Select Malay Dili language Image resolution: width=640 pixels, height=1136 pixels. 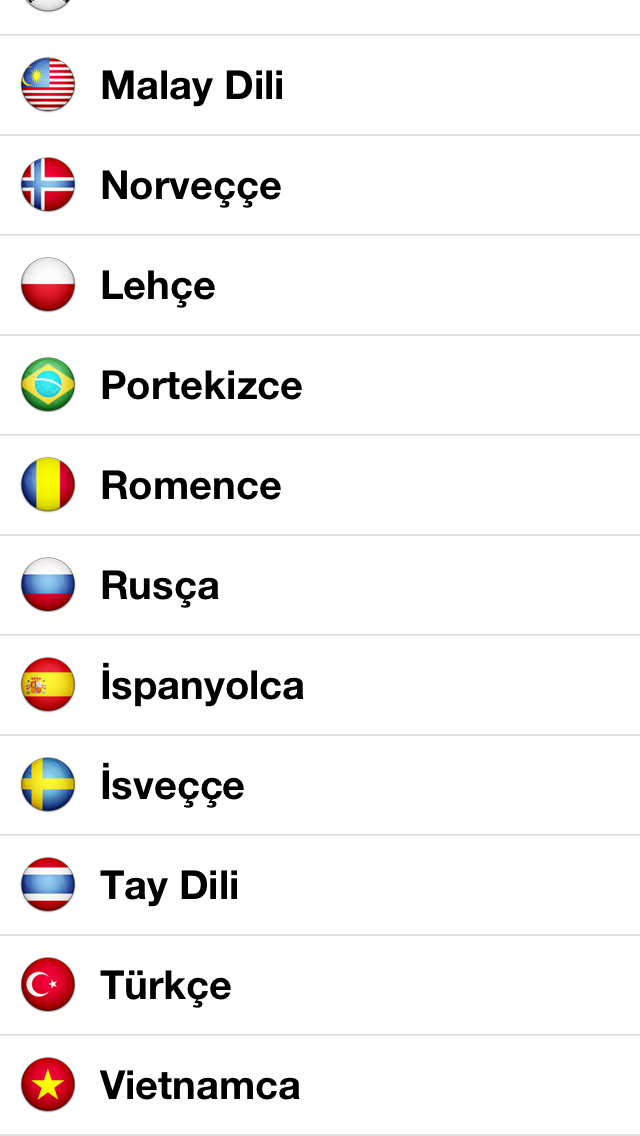click(320, 85)
